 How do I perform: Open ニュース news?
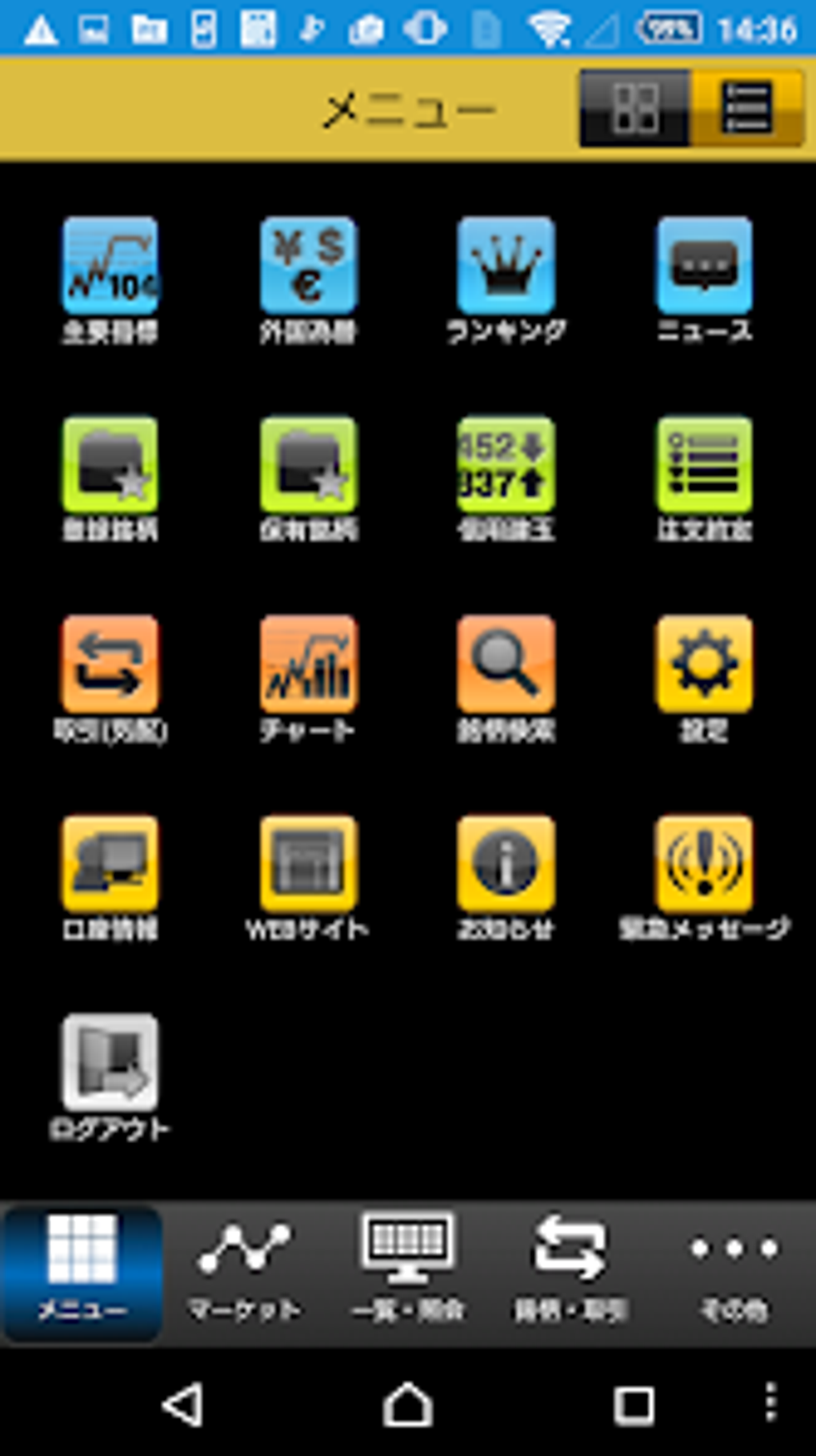[x=704, y=267]
